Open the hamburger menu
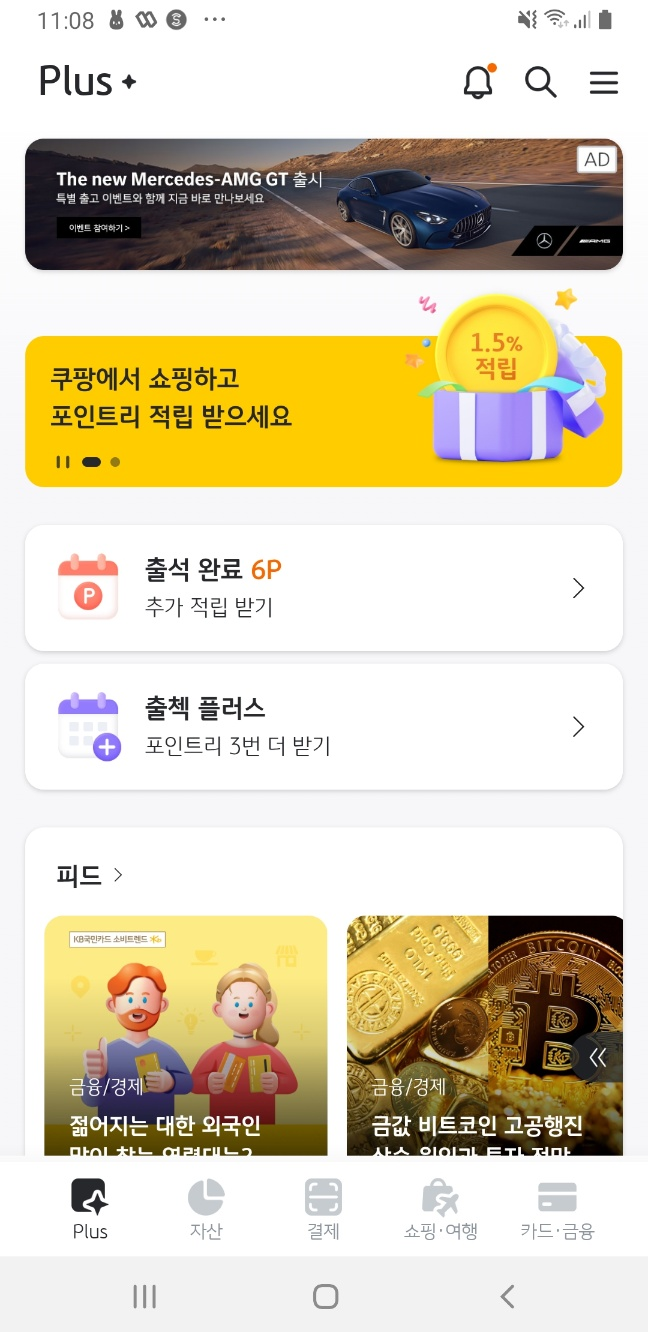Image resolution: width=648 pixels, height=1332 pixels. click(x=604, y=83)
